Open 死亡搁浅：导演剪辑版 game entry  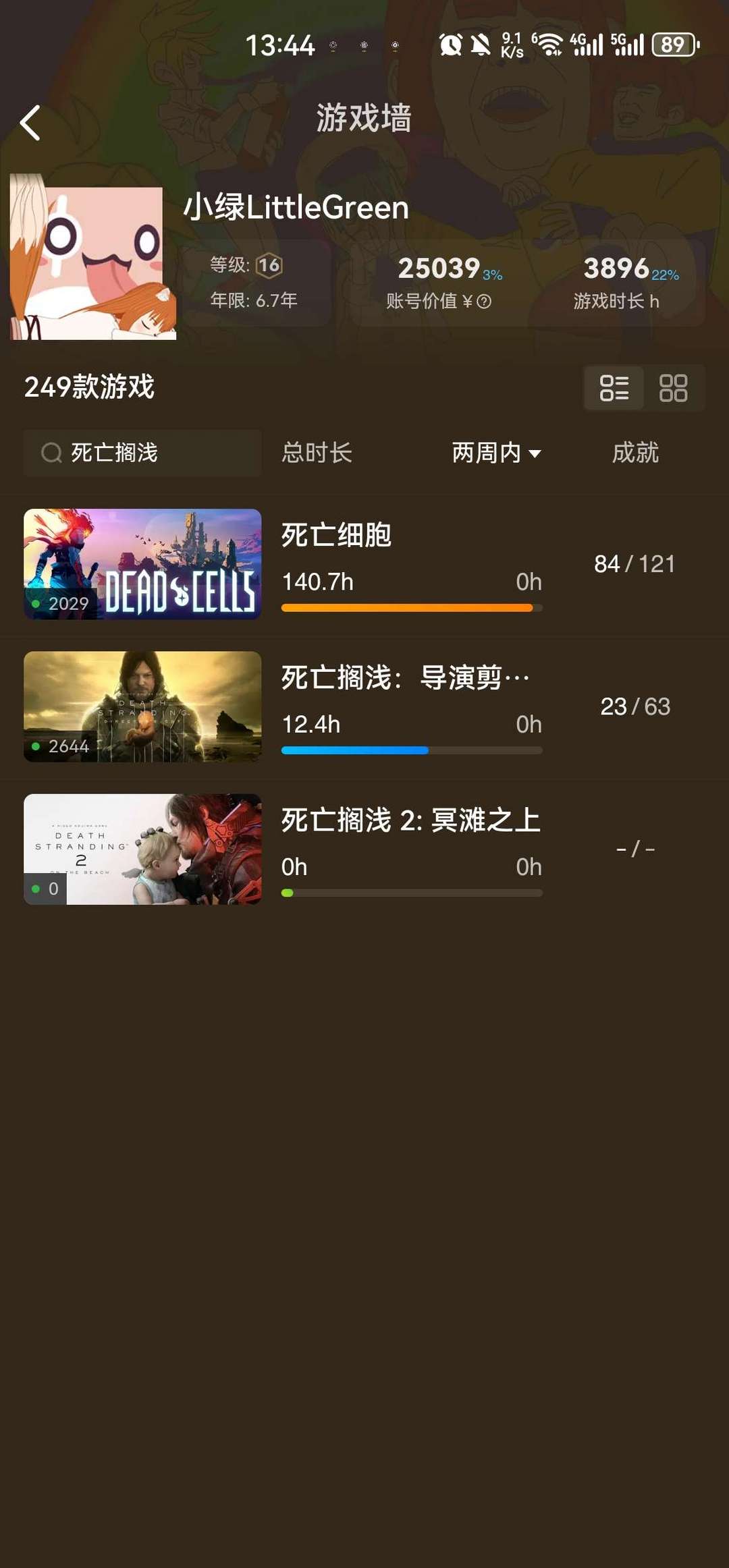click(x=364, y=706)
